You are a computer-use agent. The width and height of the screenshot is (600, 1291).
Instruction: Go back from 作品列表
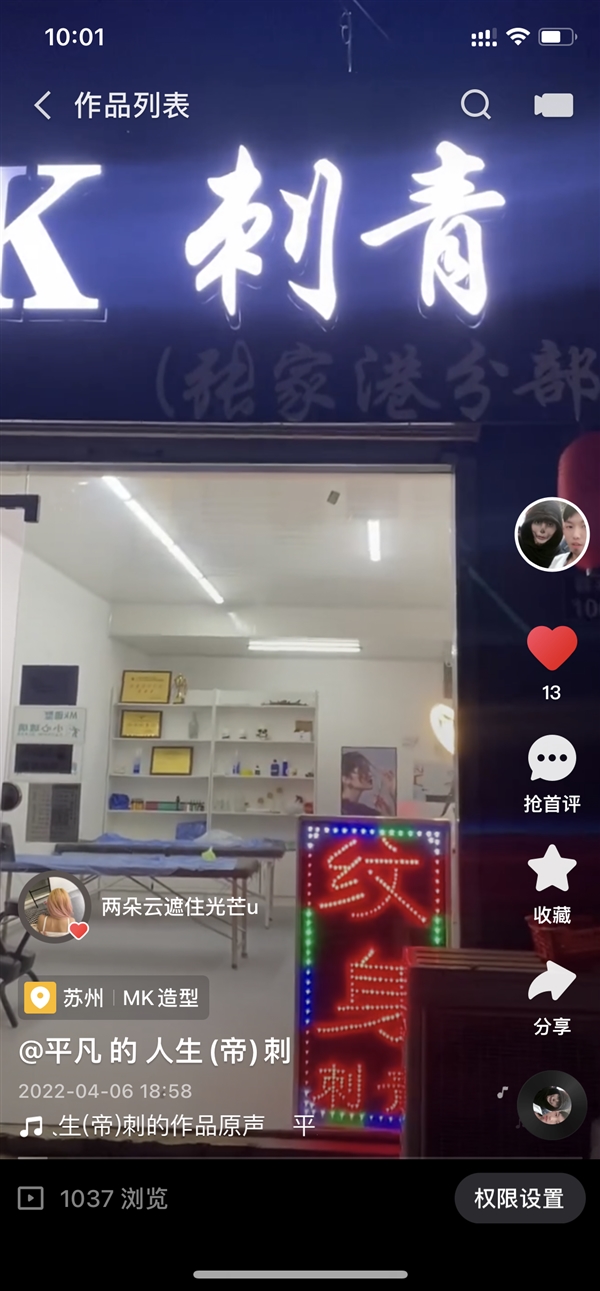(x=42, y=105)
